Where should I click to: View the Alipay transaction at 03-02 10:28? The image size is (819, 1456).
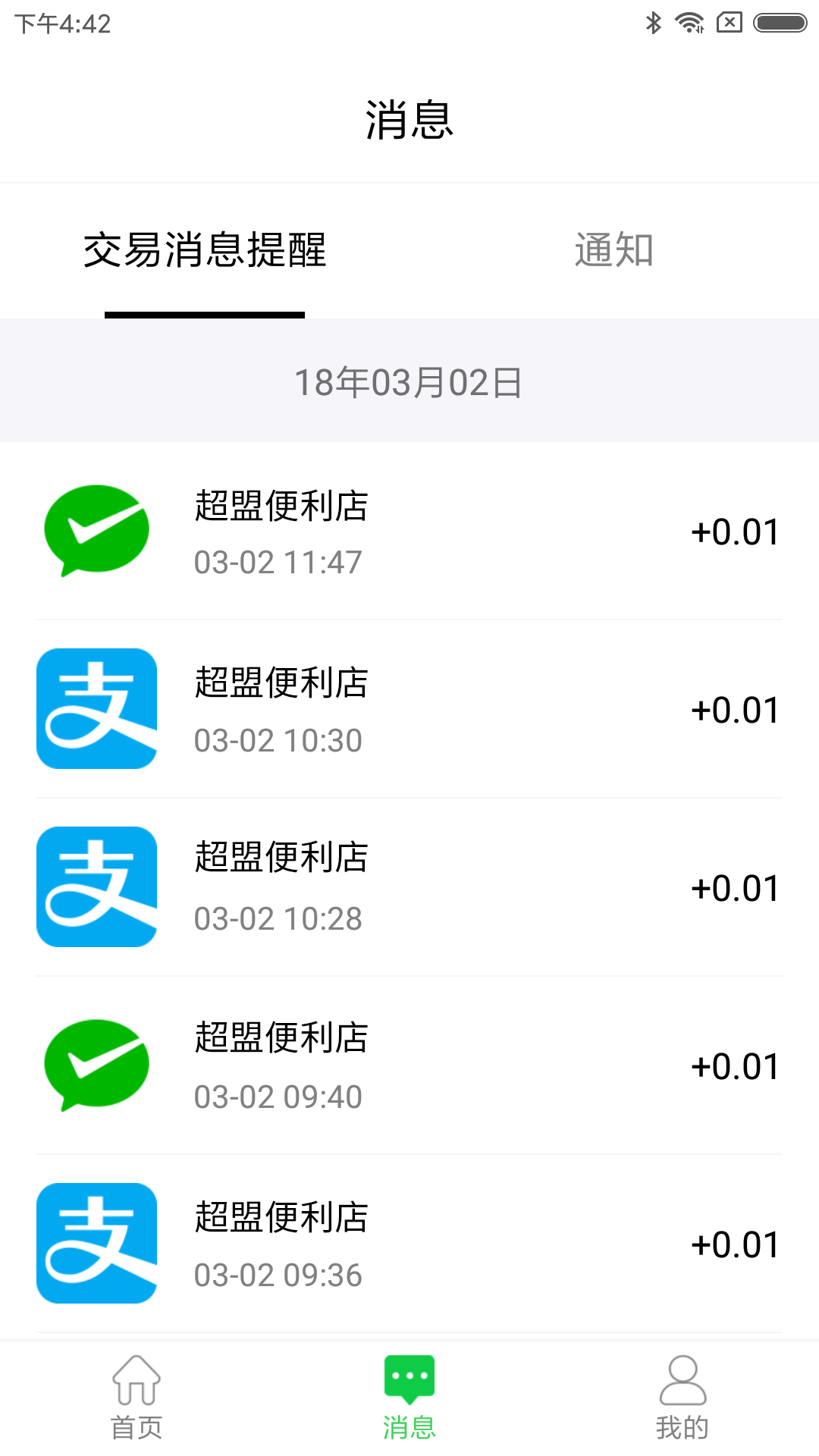tap(409, 887)
